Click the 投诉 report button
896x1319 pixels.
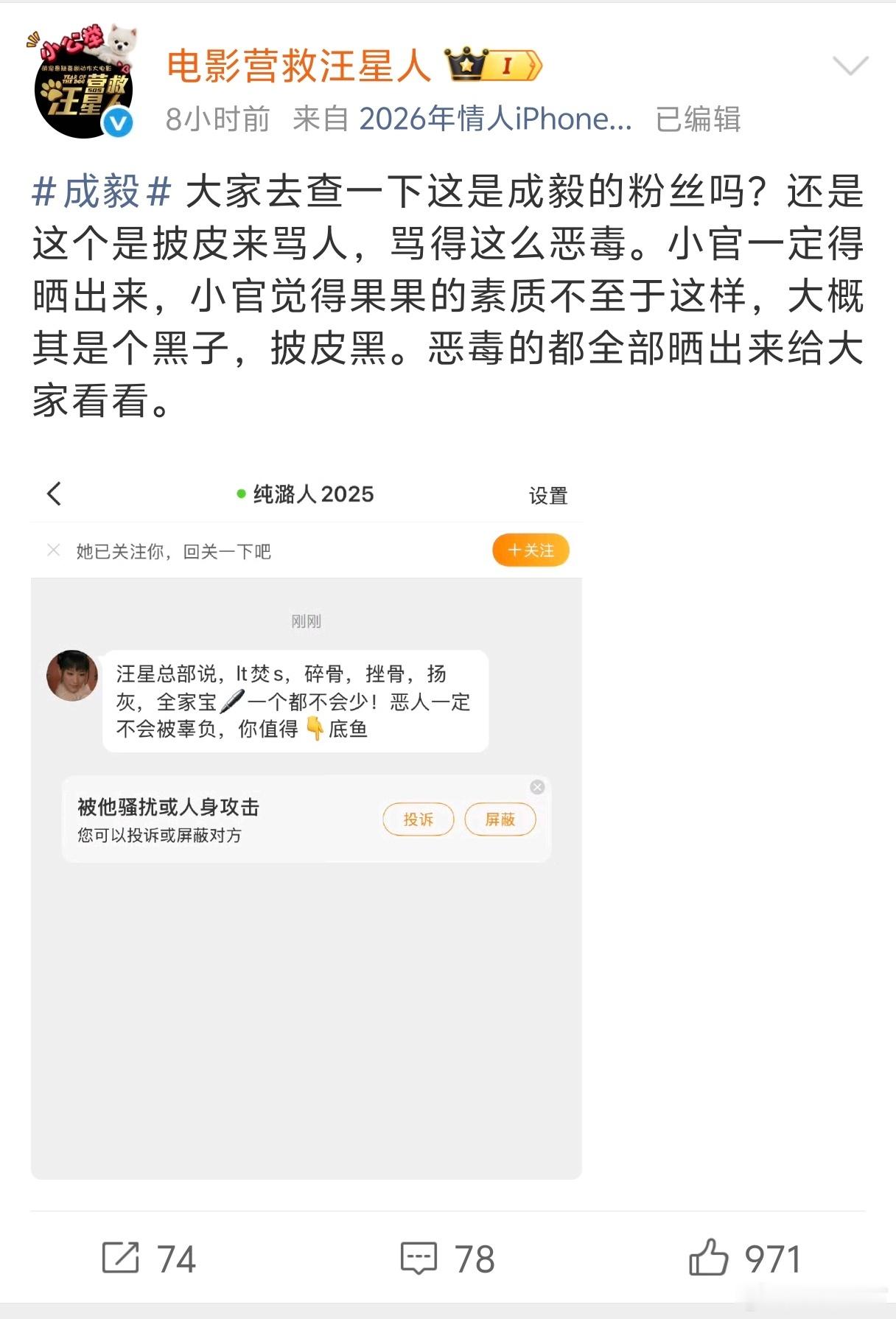tap(418, 819)
